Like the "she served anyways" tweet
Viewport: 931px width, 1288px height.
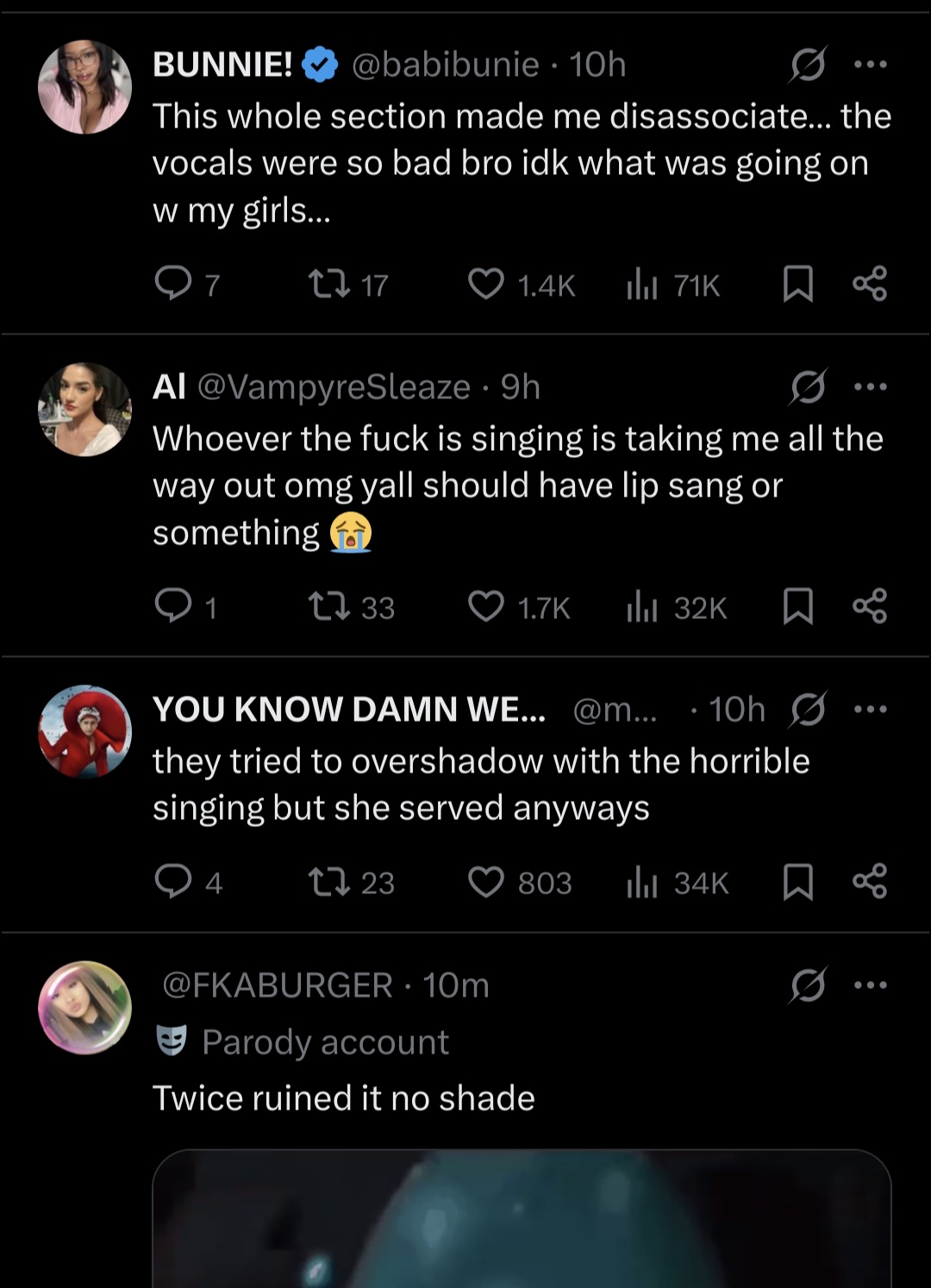click(486, 882)
